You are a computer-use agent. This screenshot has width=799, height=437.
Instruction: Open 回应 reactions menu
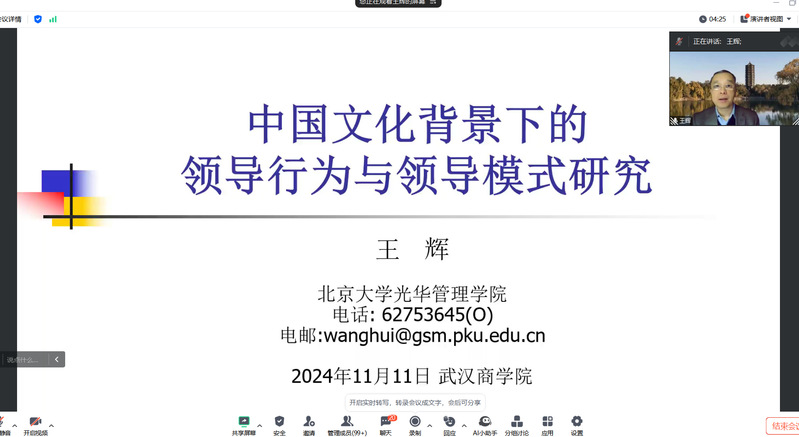[x=449, y=425]
